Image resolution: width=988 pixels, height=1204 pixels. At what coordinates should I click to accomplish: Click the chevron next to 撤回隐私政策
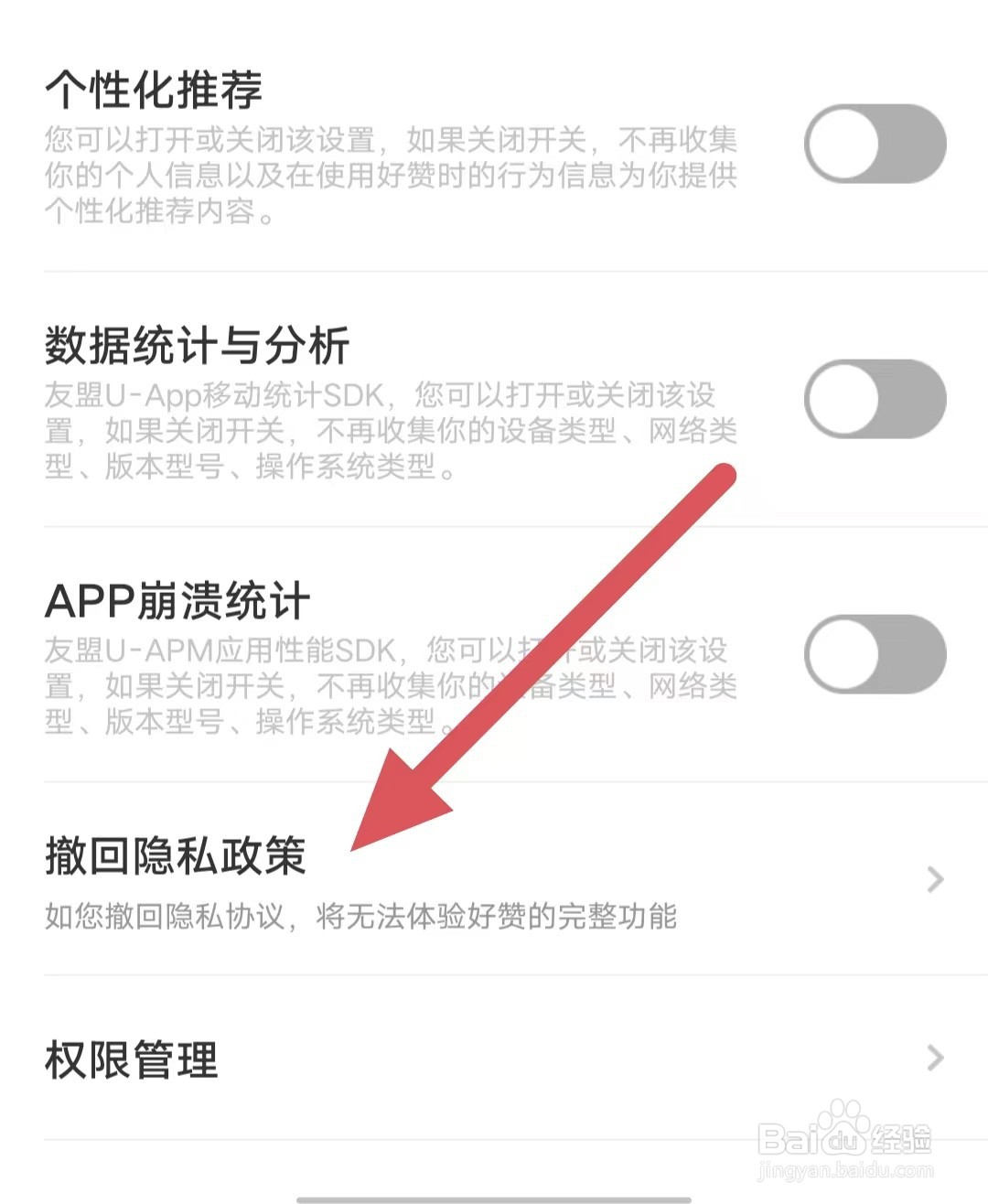coord(934,879)
